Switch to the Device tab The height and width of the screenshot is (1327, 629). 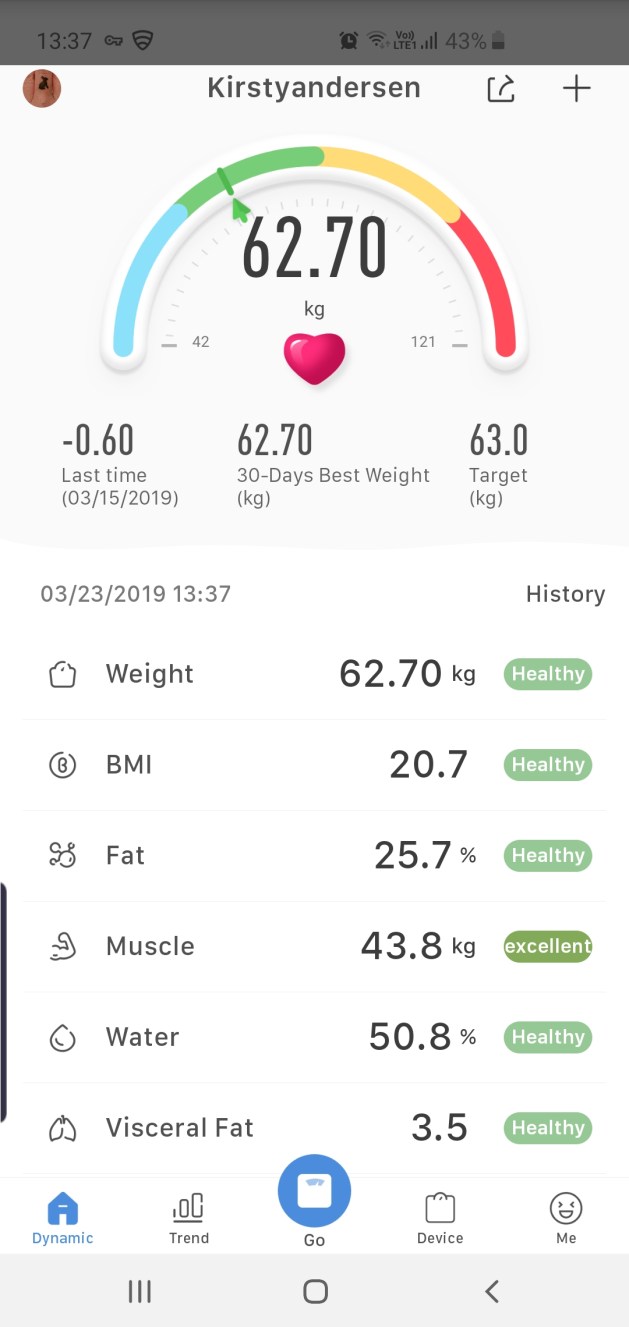(440, 1218)
